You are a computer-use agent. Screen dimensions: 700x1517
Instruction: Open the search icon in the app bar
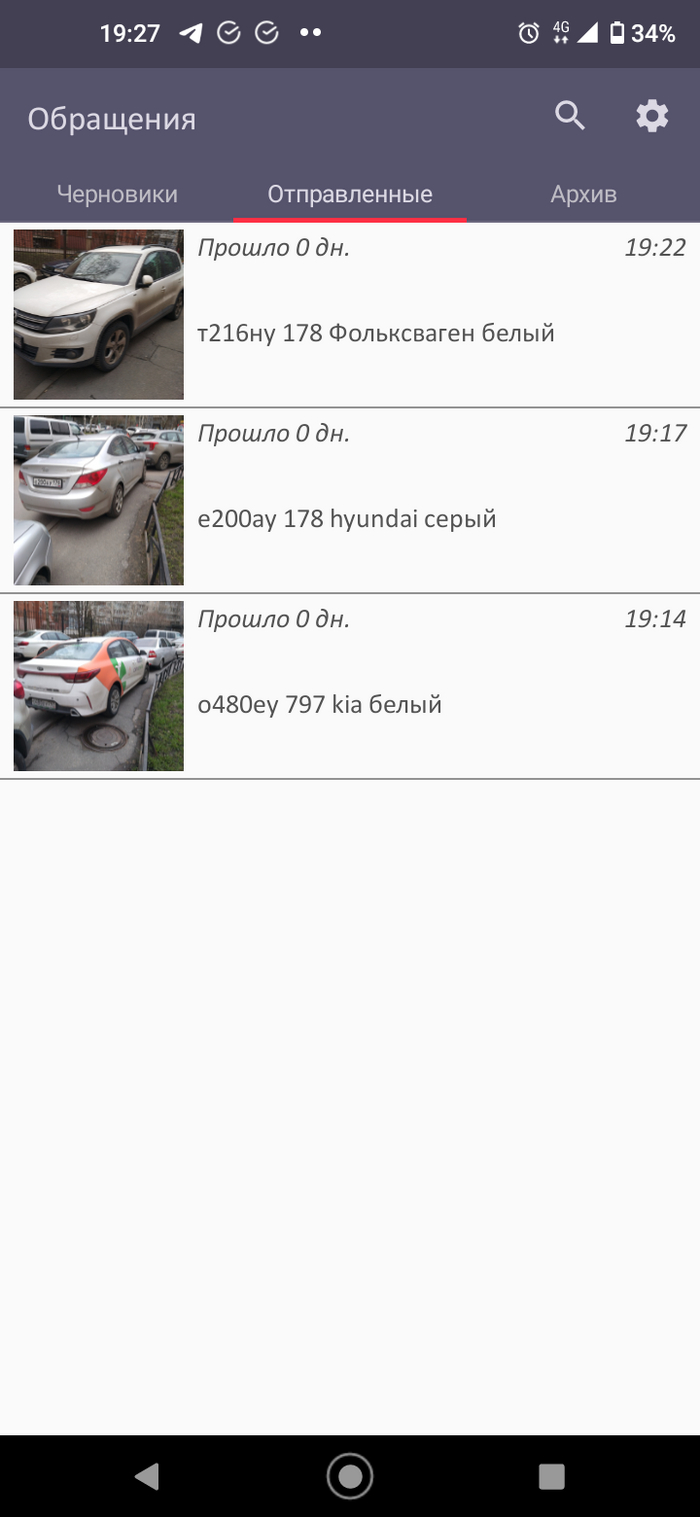570,117
